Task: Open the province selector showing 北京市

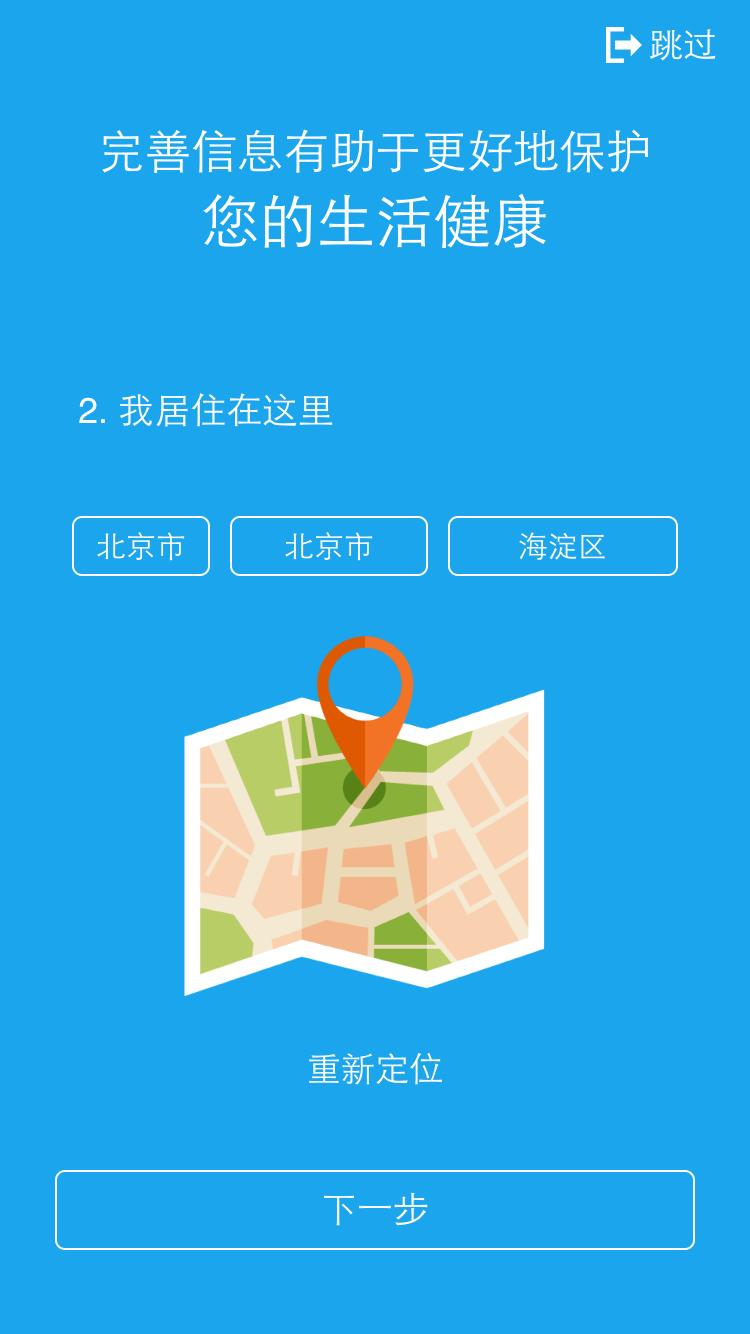Action: point(141,546)
